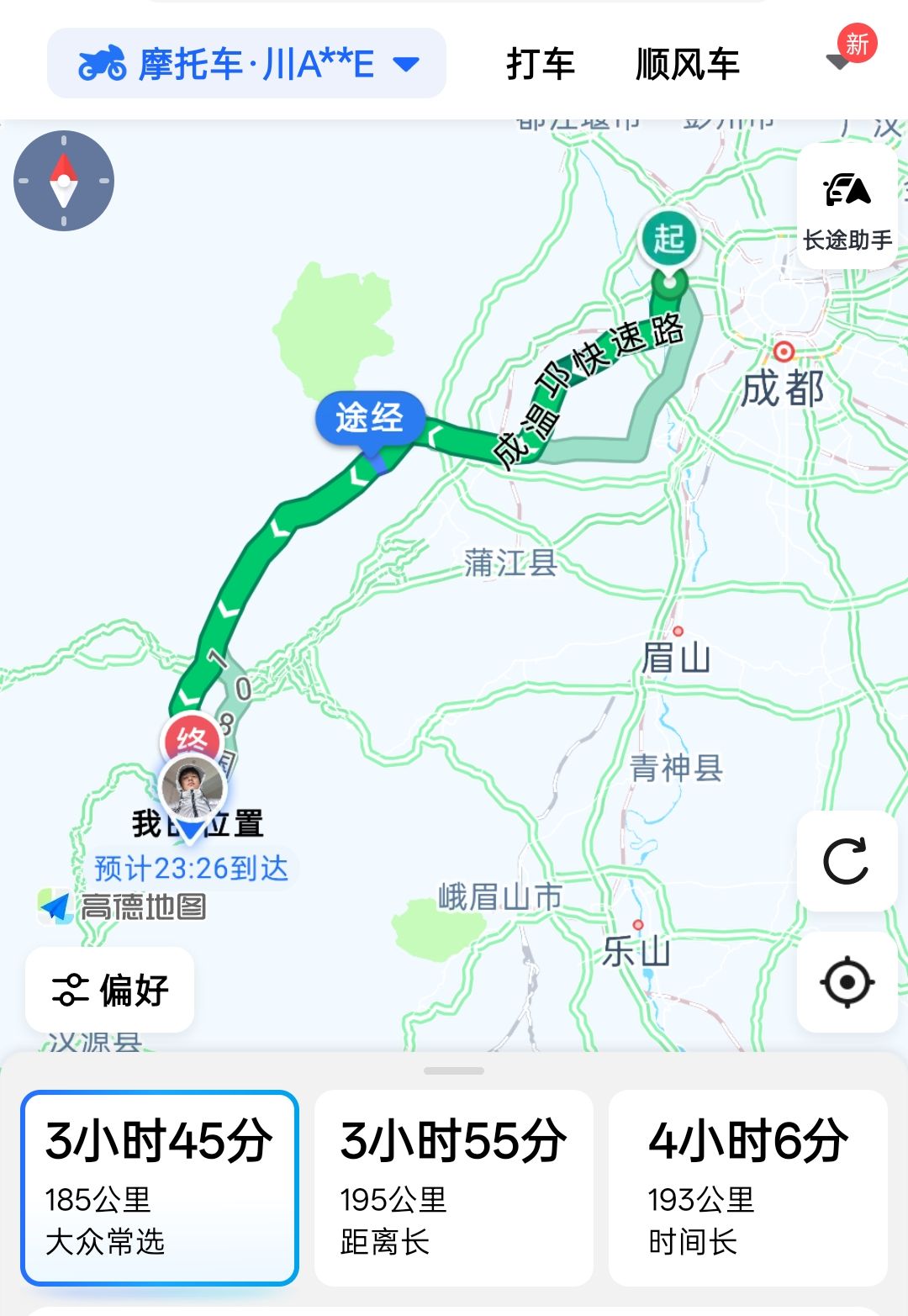Select the 3小时45分 185公里 route
The image size is (908, 1316).
(x=160, y=1187)
